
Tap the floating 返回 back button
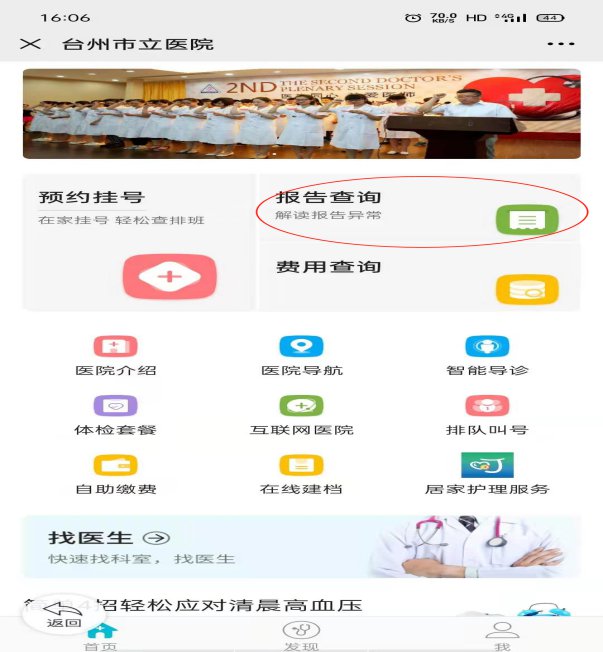pyautogui.click(x=63, y=612)
